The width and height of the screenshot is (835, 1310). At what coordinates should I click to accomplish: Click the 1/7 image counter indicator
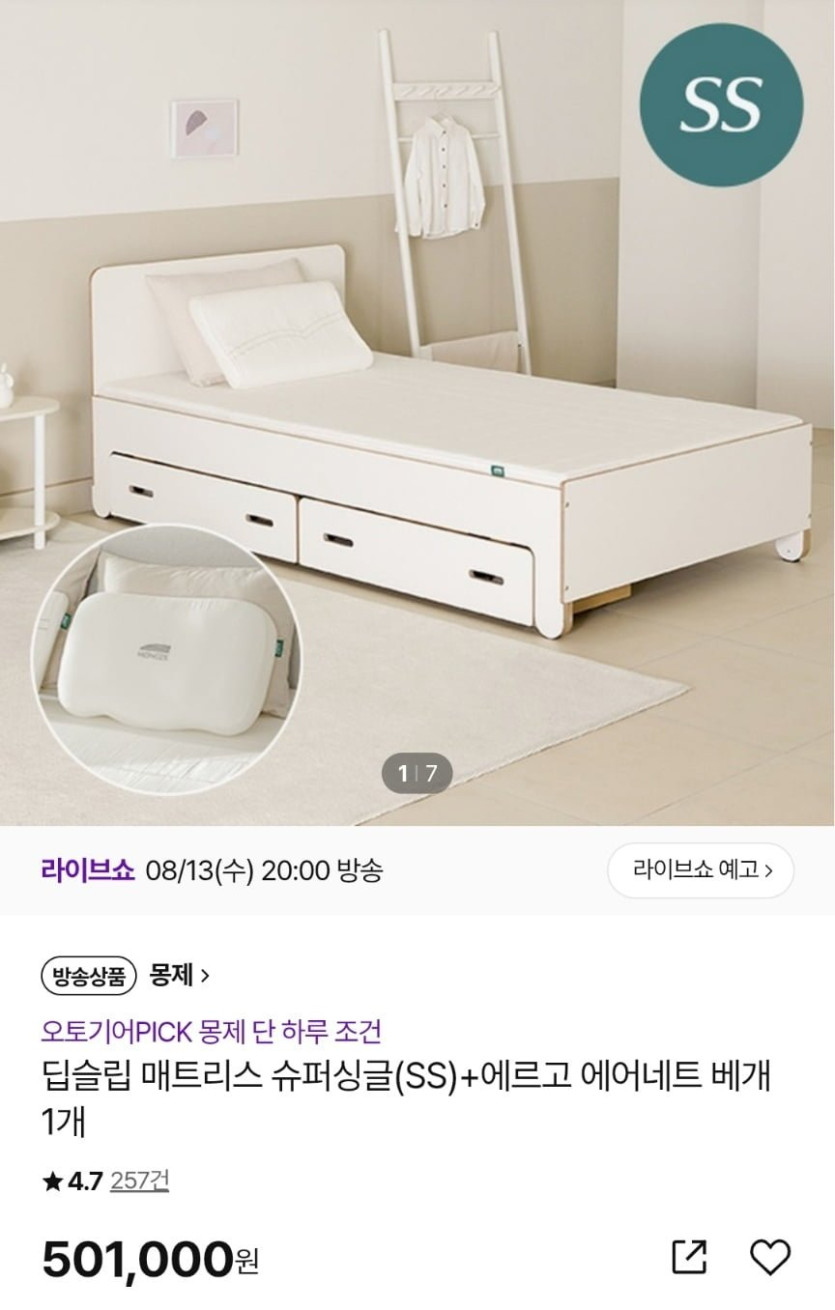(417, 772)
